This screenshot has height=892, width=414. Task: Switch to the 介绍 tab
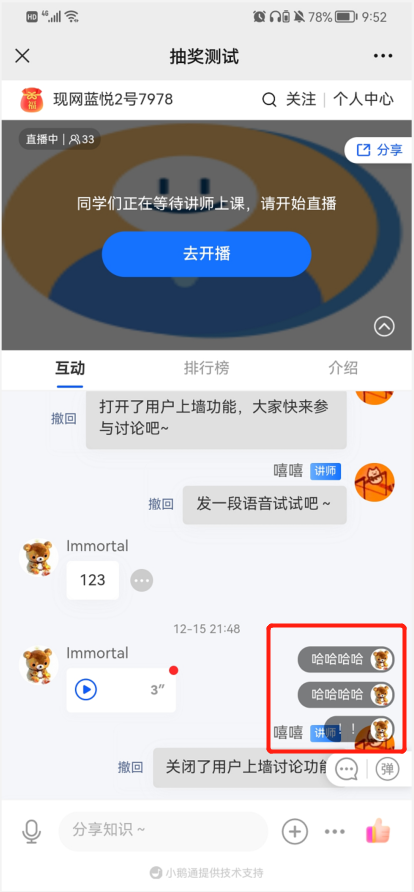(343, 368)
